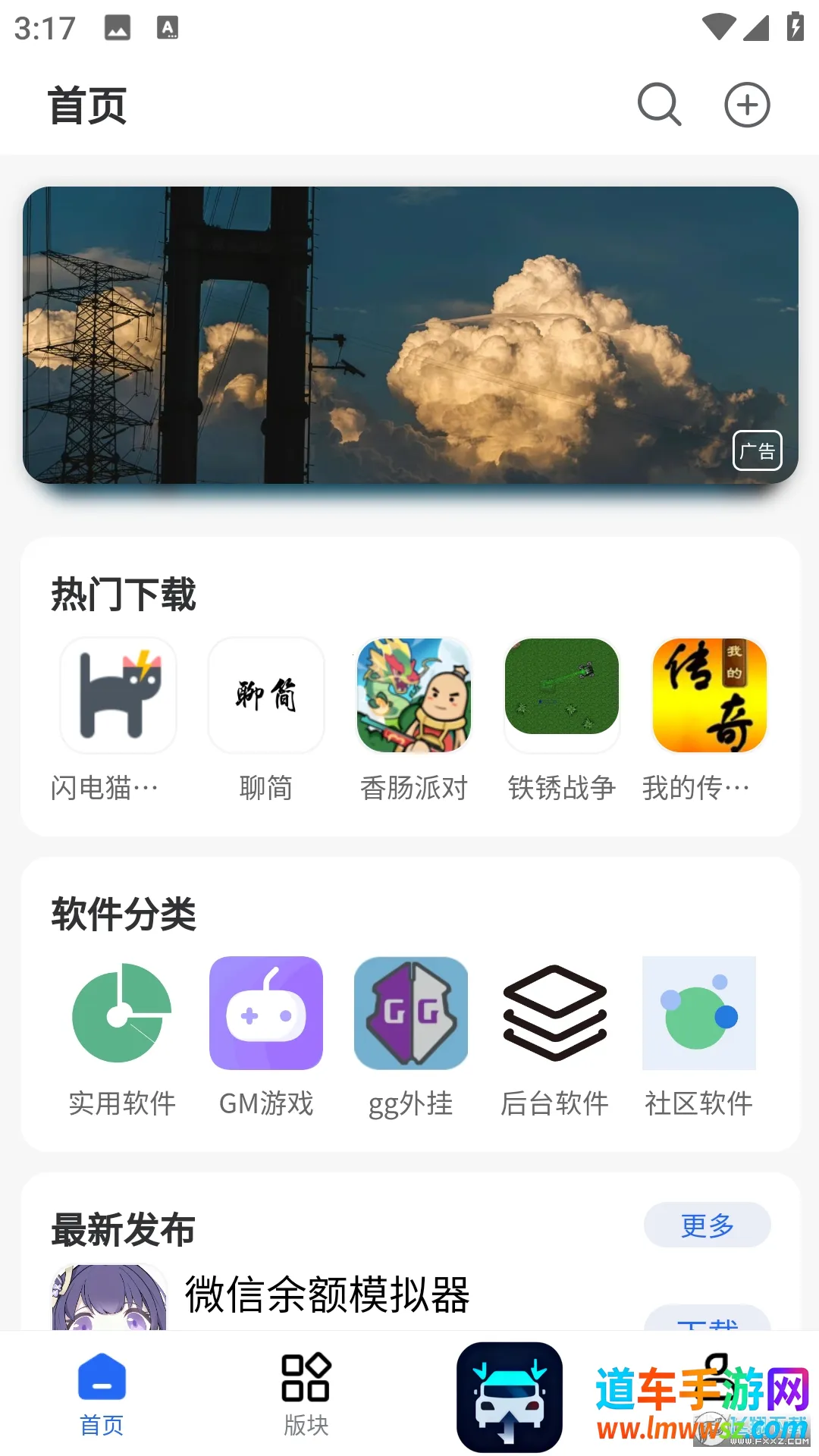The width and height of the screenshot is (819, 1456).
Task: Open the cloud banner advertisement
Action: click(x=410, y=334)
